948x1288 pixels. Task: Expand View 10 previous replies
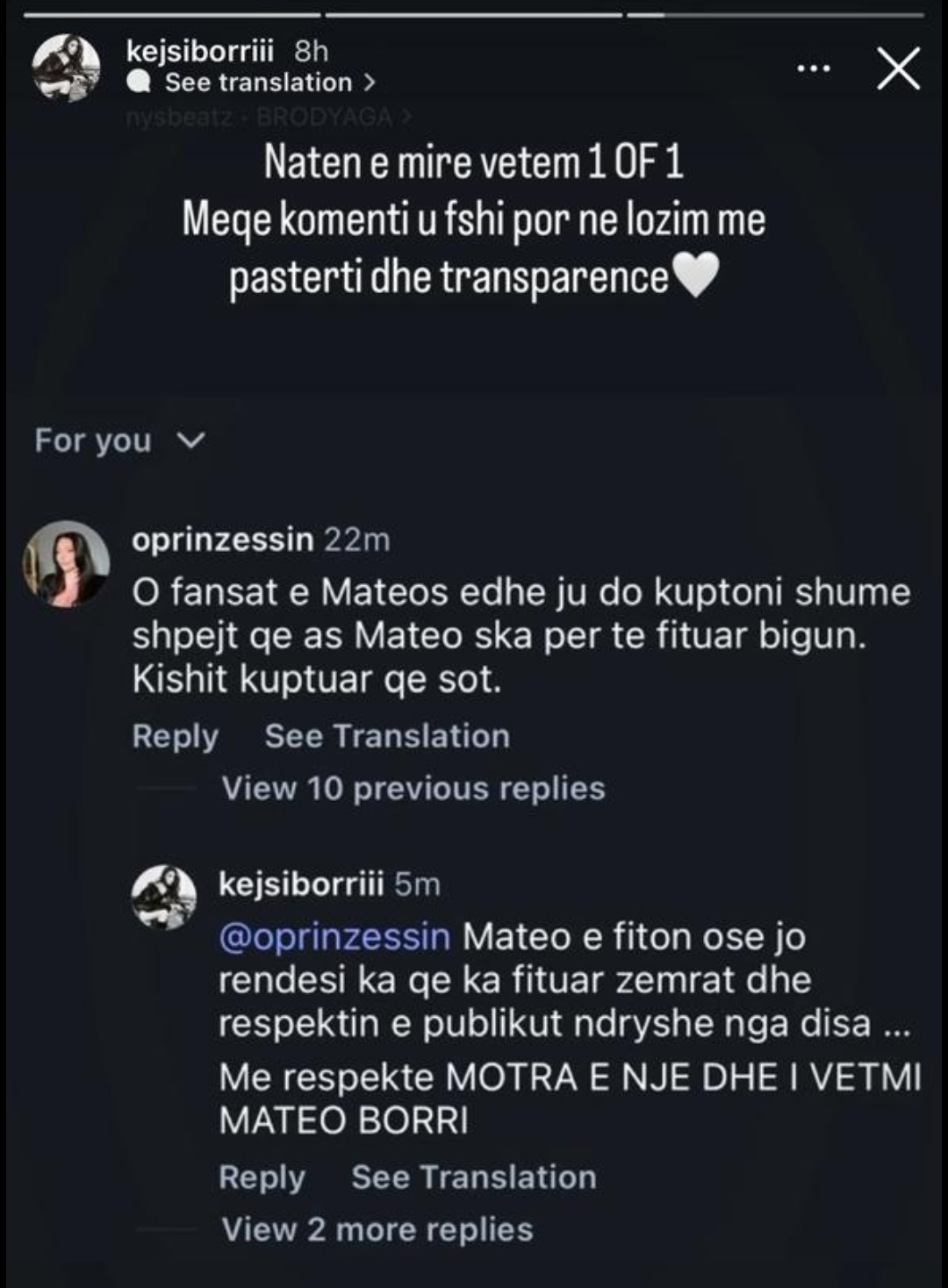tap(413, 789)
